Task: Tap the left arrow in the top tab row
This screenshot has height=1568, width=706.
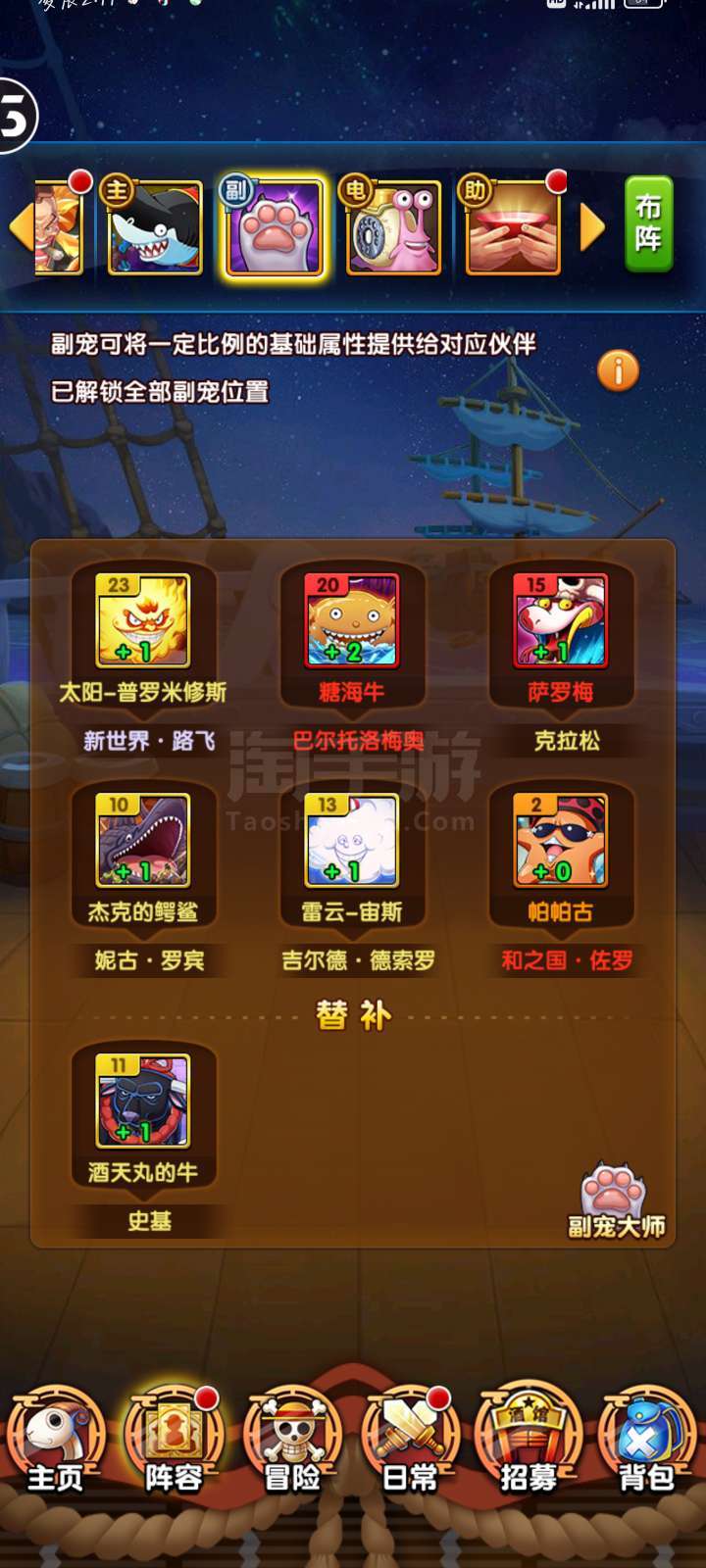Action: pyautogui.click(x=21, y=227)
